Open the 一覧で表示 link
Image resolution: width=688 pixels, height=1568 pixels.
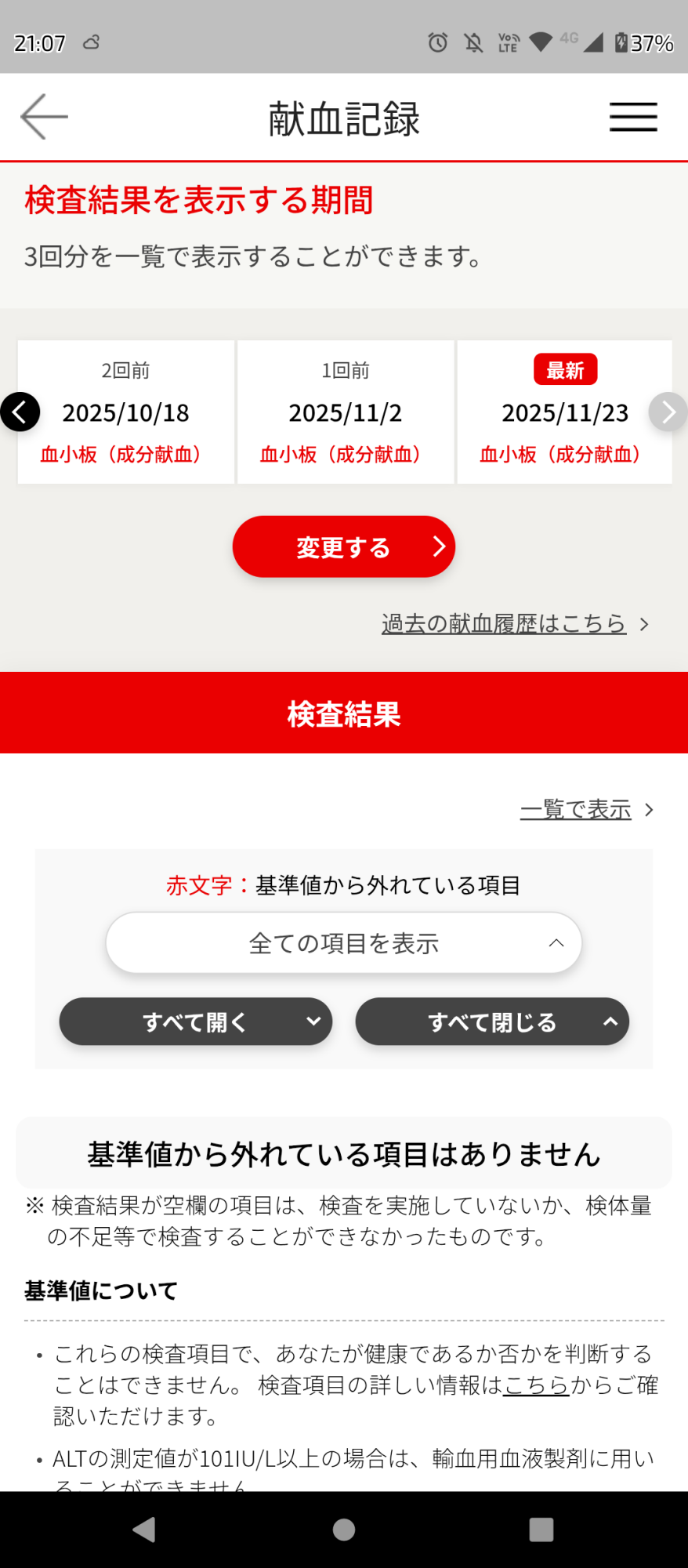tap(576, 809)
